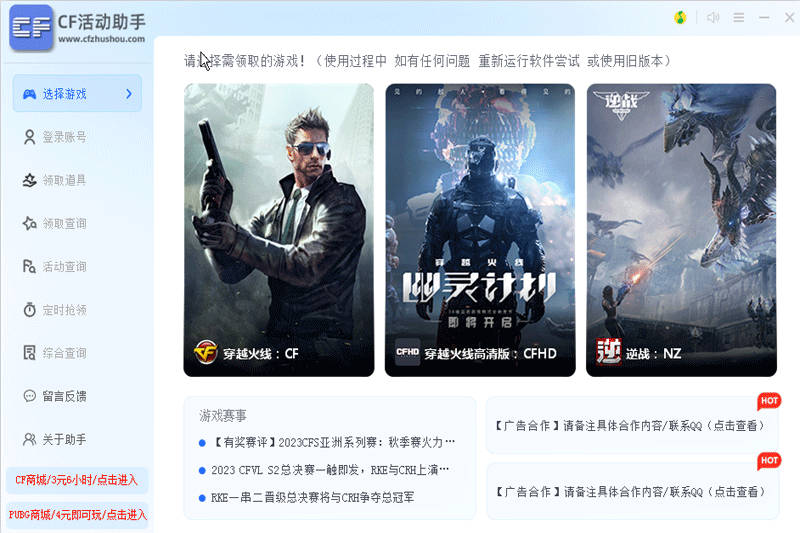The height and width of the screenshot is (533, 800).
Task: Choose the 穿越火线：CF game card
Action: coord(279,229)
